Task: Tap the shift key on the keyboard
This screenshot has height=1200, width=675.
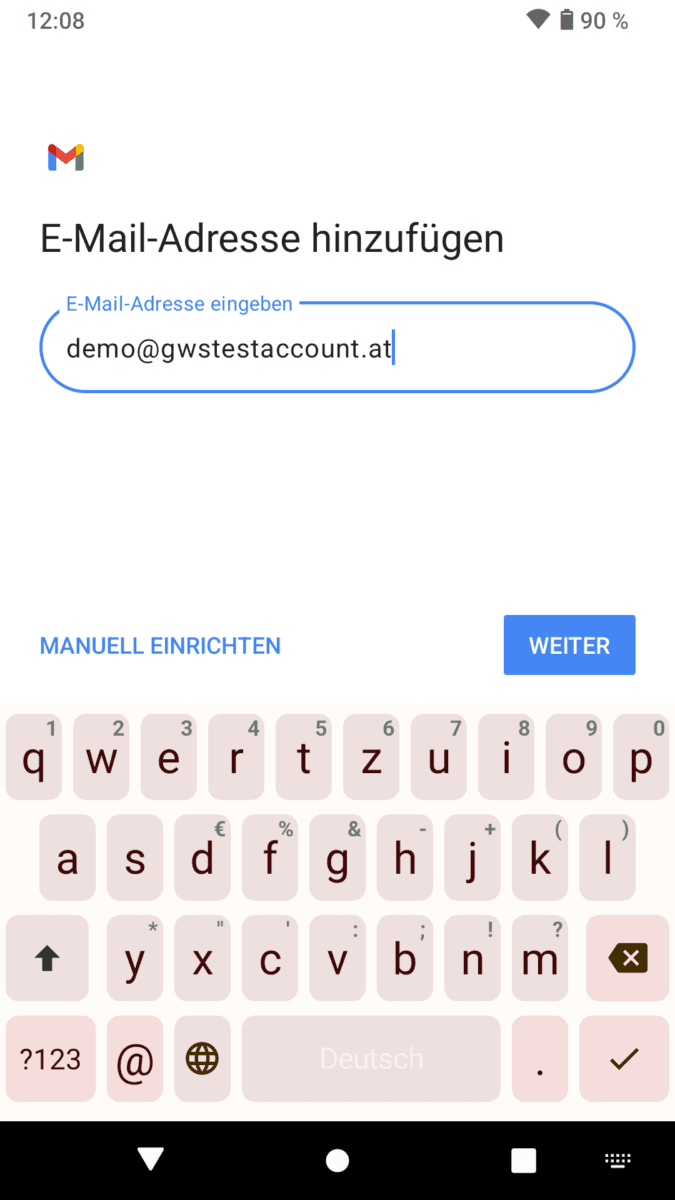Action: coord(47,959)
